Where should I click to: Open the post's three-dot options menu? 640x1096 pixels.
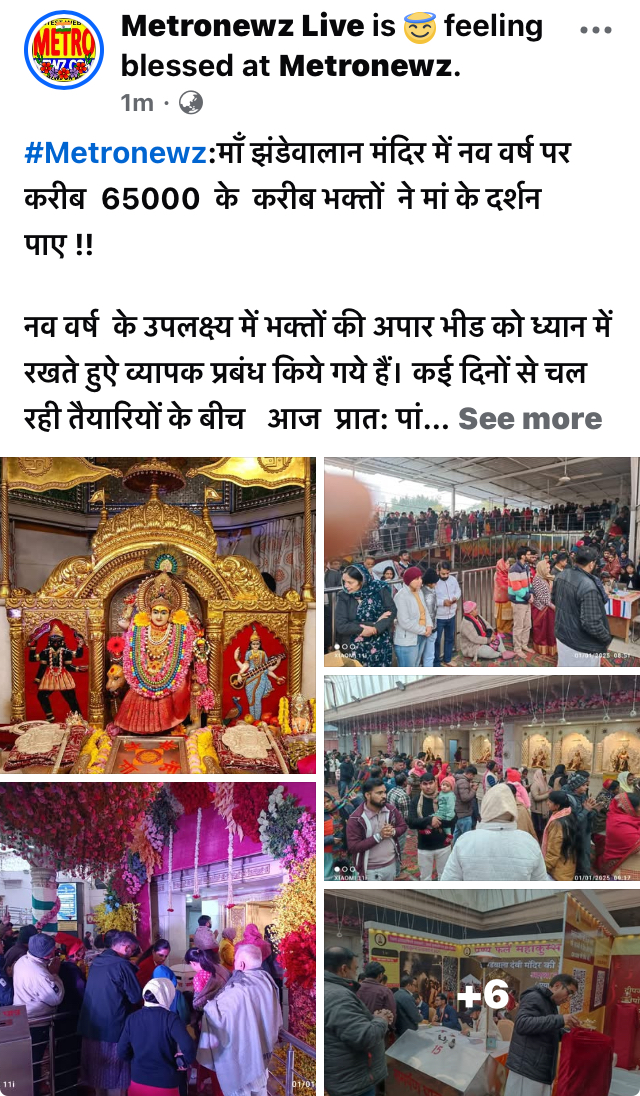595,30
